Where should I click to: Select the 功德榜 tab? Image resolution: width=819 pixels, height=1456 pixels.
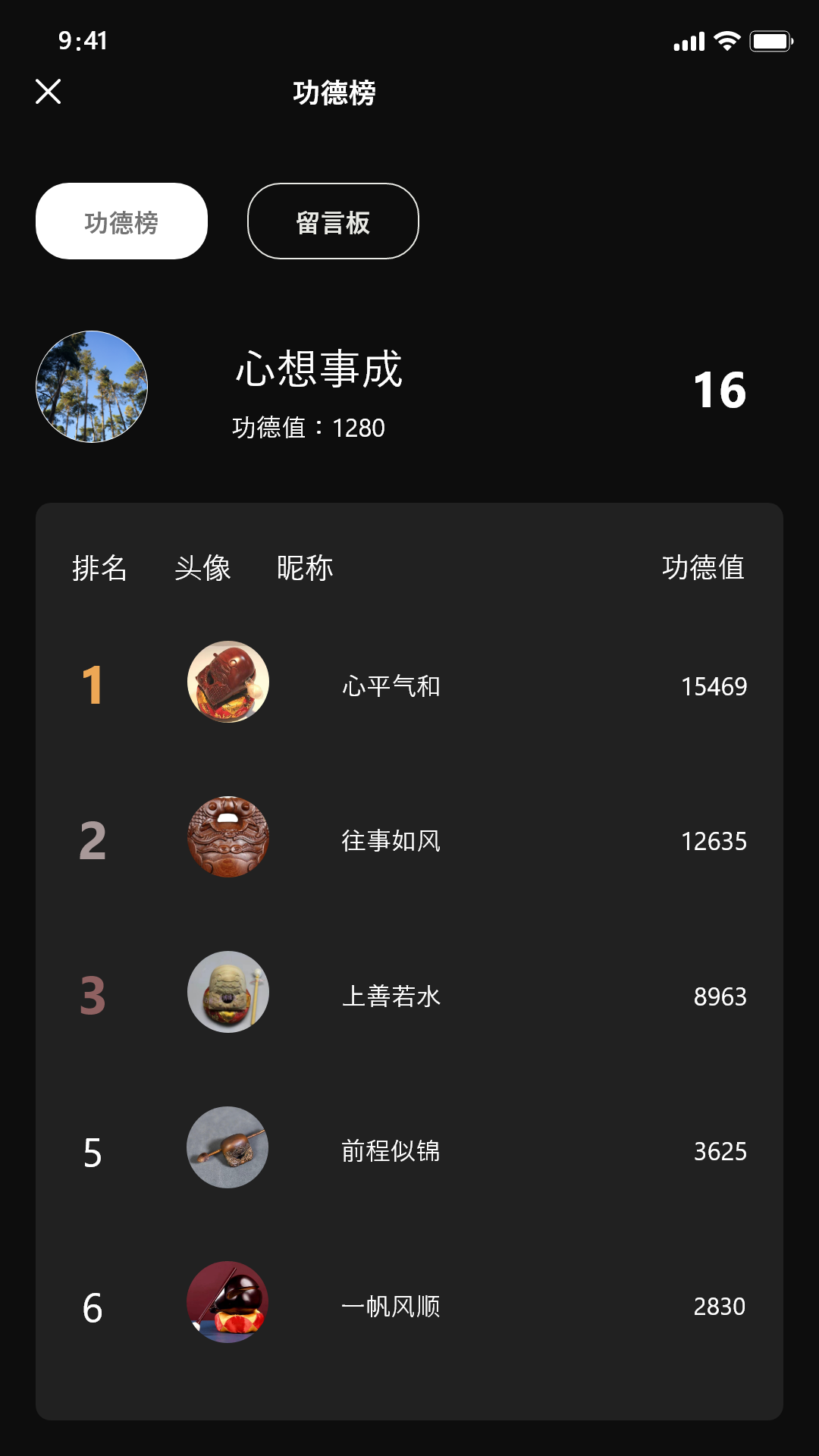pyautogui.click(x=121, y=221)
